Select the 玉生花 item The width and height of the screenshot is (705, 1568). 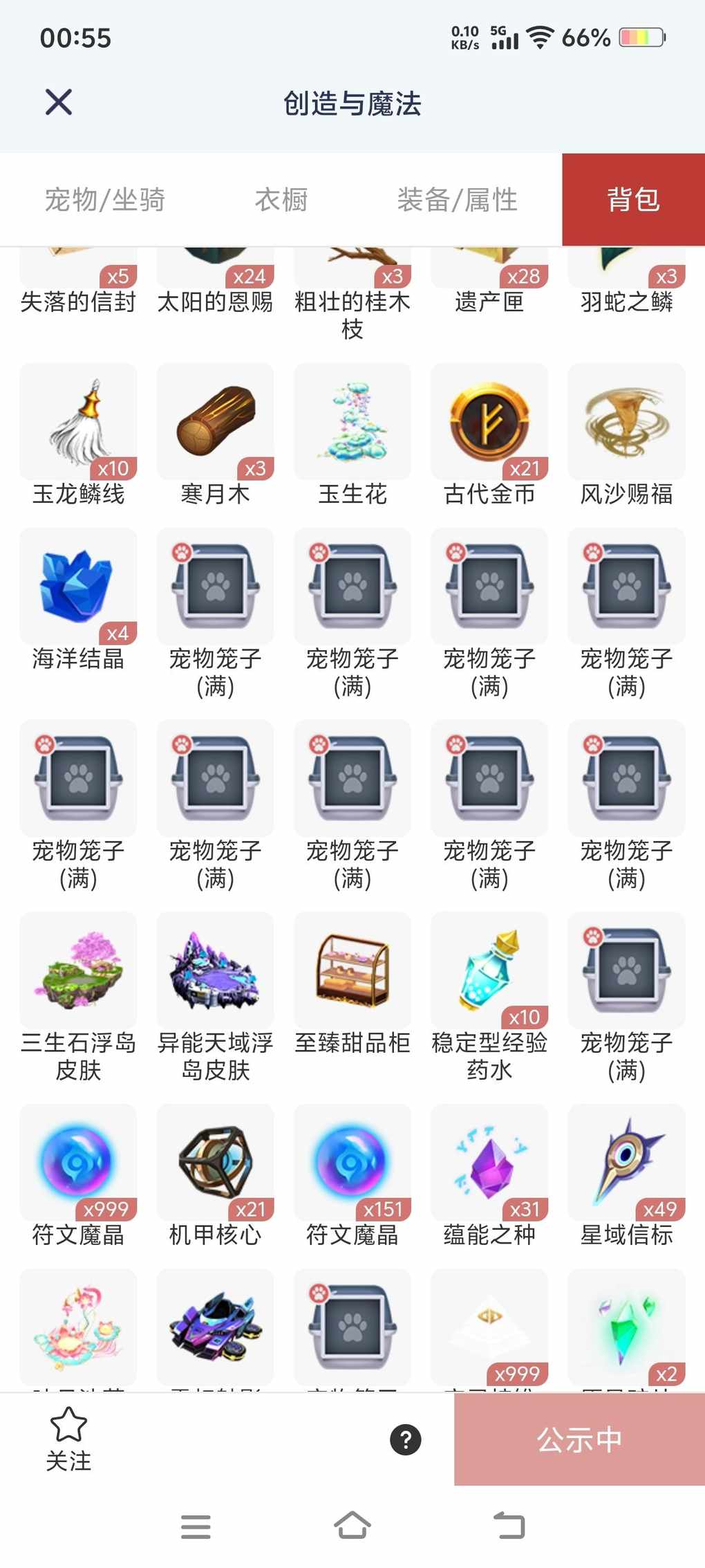click(x=352, y=422)
